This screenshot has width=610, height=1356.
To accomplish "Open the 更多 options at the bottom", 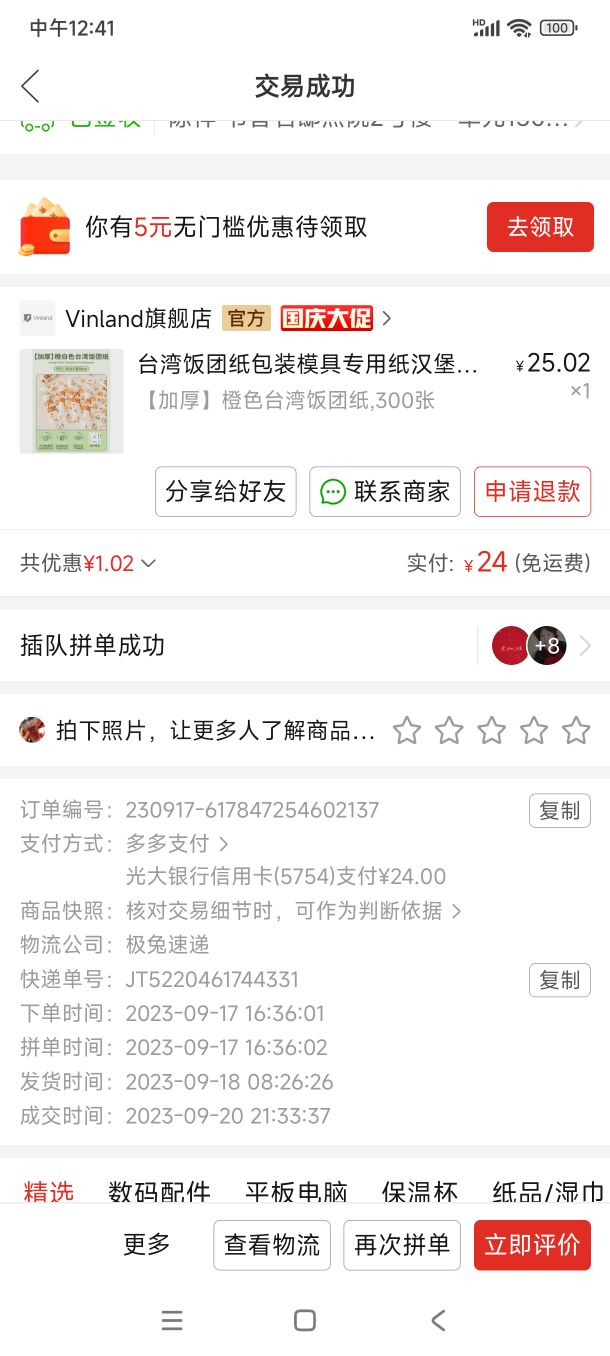I will click(x=147, y=1245).
